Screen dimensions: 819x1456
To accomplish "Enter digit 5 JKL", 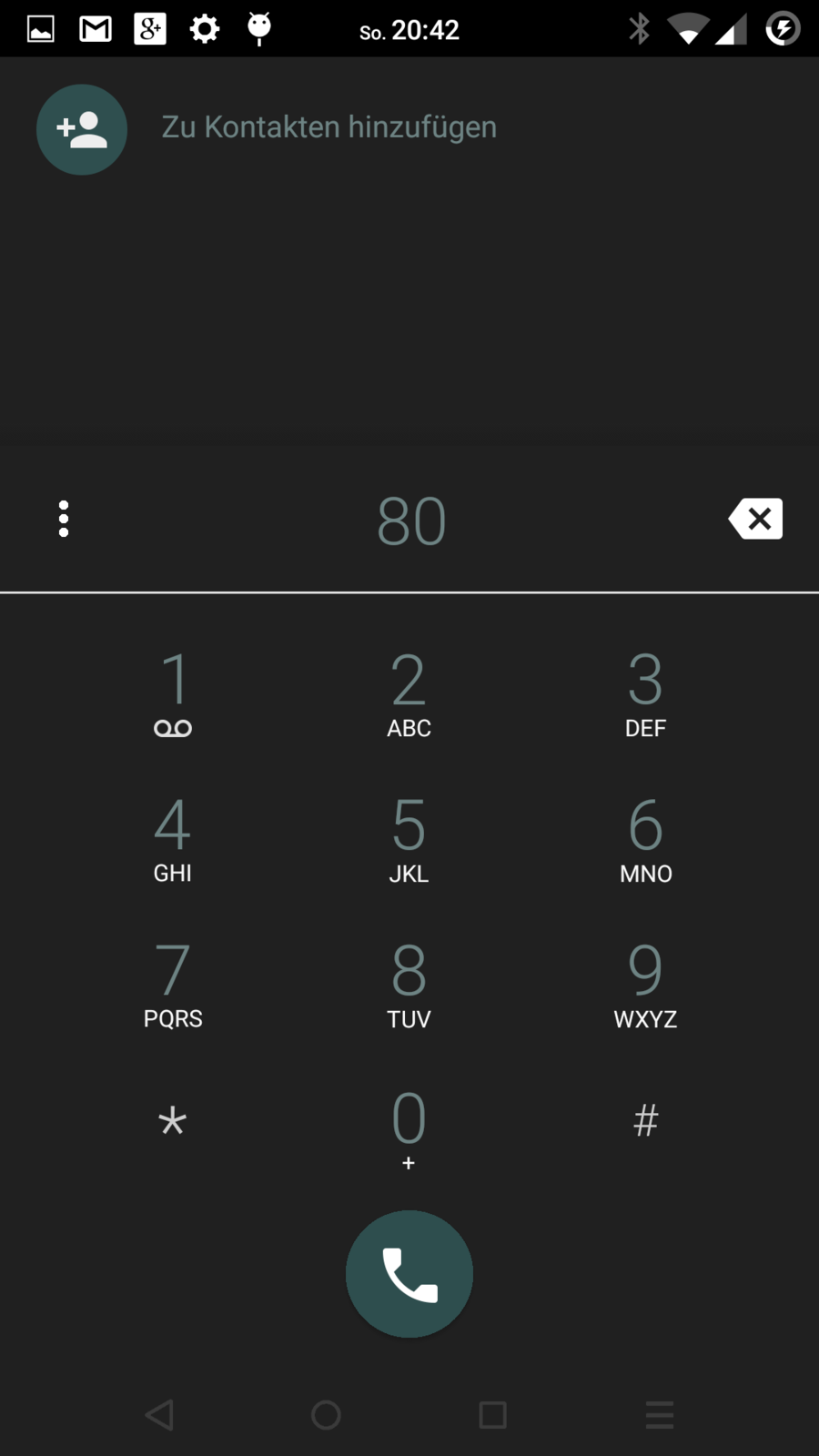I will tap(409, 839).
